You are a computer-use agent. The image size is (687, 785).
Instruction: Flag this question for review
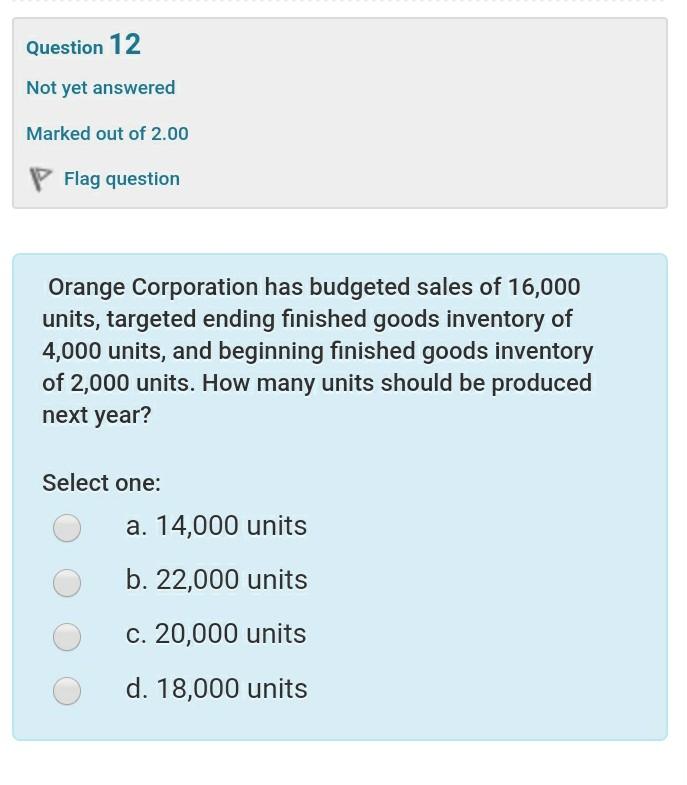(x=121, y=179)
